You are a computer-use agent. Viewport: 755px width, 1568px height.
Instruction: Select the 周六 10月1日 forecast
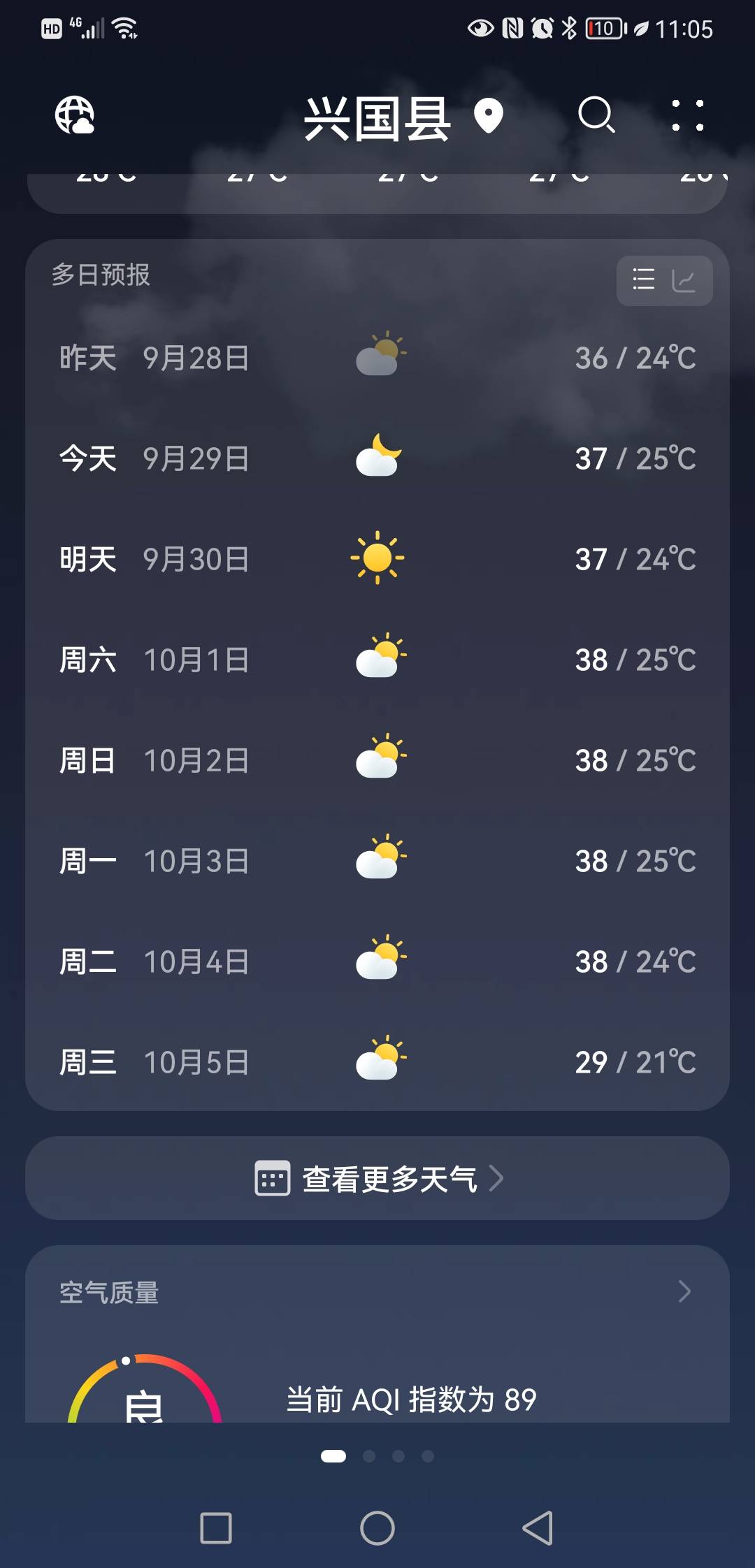click(x=377, y=660)
